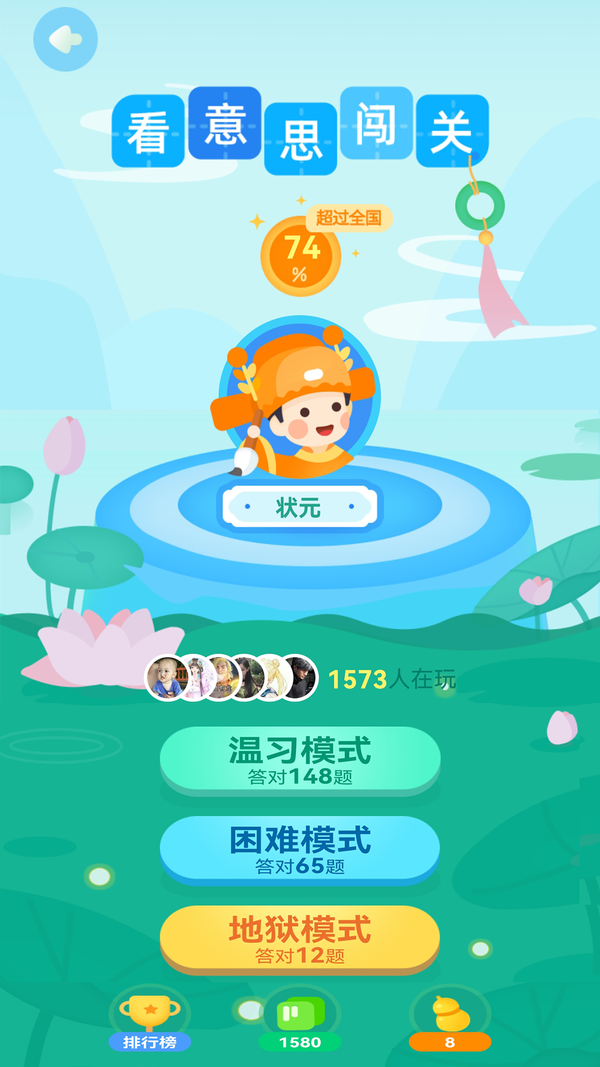Start 困难模式 hard mode
Image resolution: width=600 pixels, height=1067 pixels.
tap(300, 849)
